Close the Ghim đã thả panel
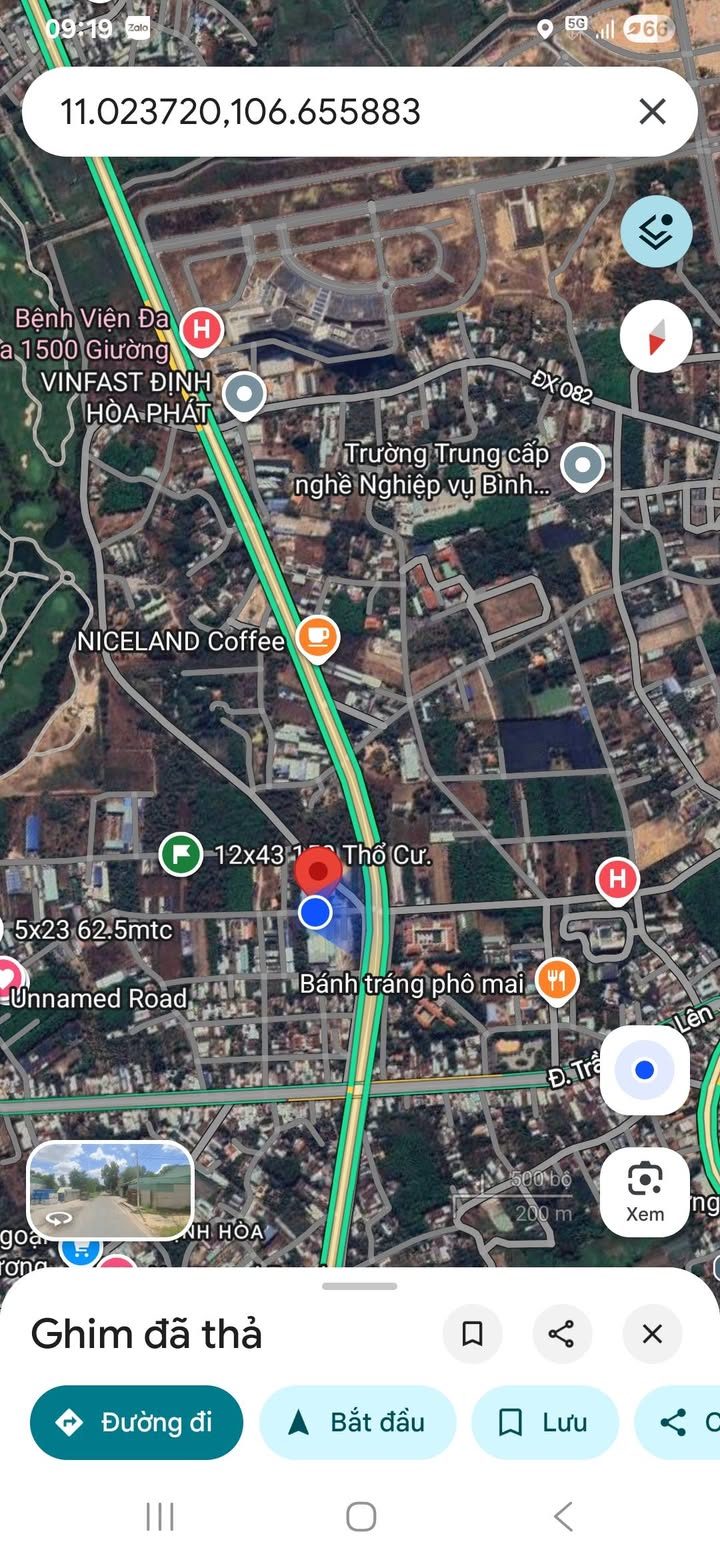Viewport: 720px width, 1560px height. pos(652,1333)
